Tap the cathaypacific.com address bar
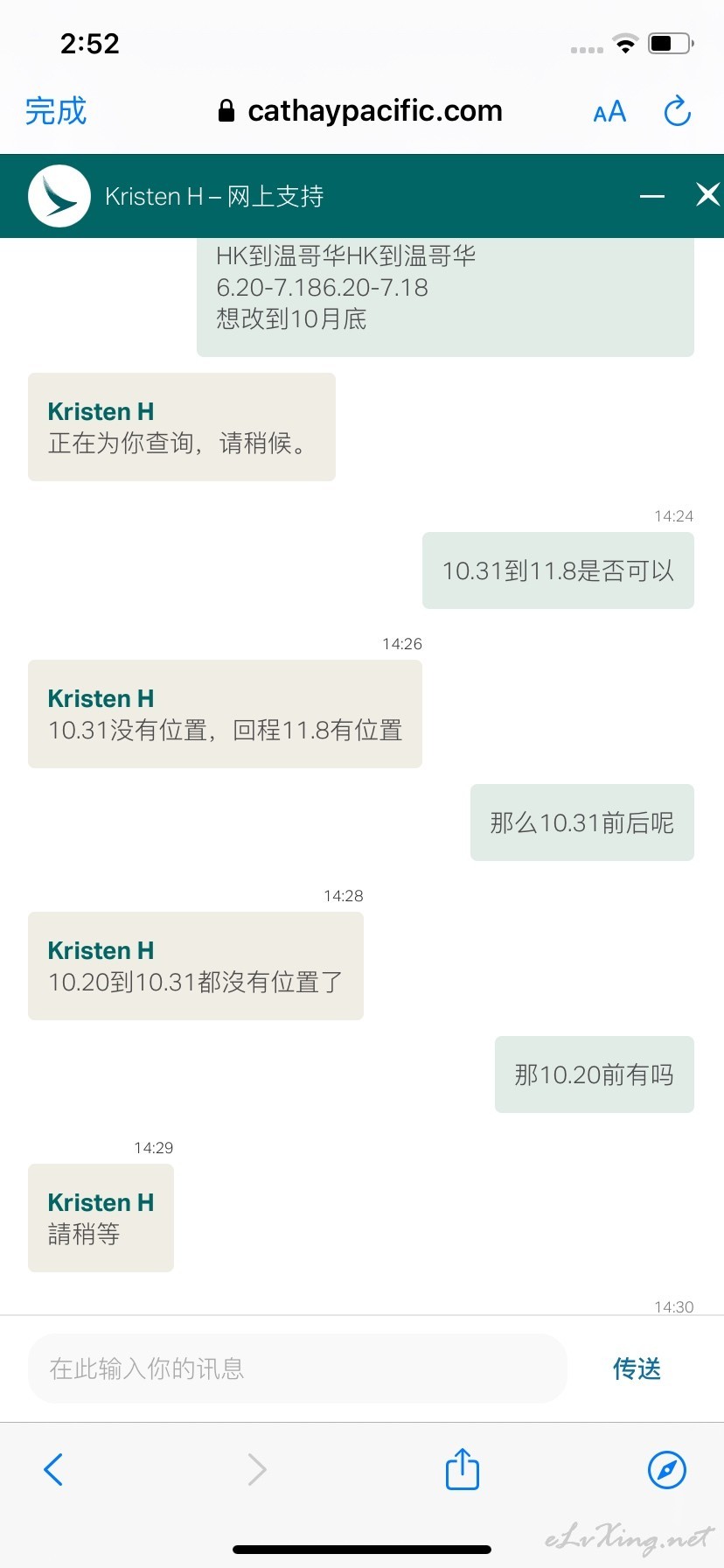 360,111
